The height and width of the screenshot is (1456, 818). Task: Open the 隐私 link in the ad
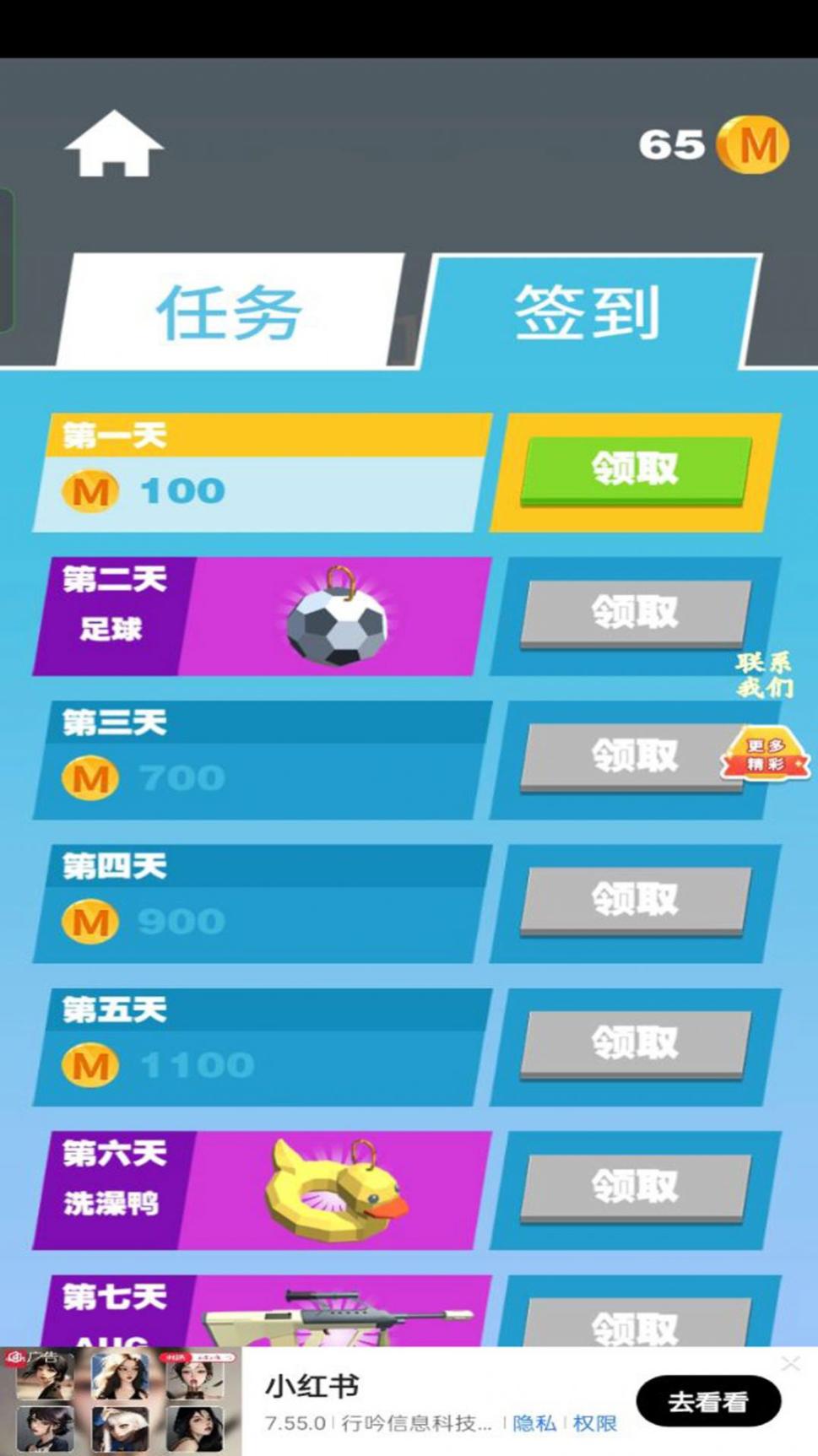[534, 1423]
